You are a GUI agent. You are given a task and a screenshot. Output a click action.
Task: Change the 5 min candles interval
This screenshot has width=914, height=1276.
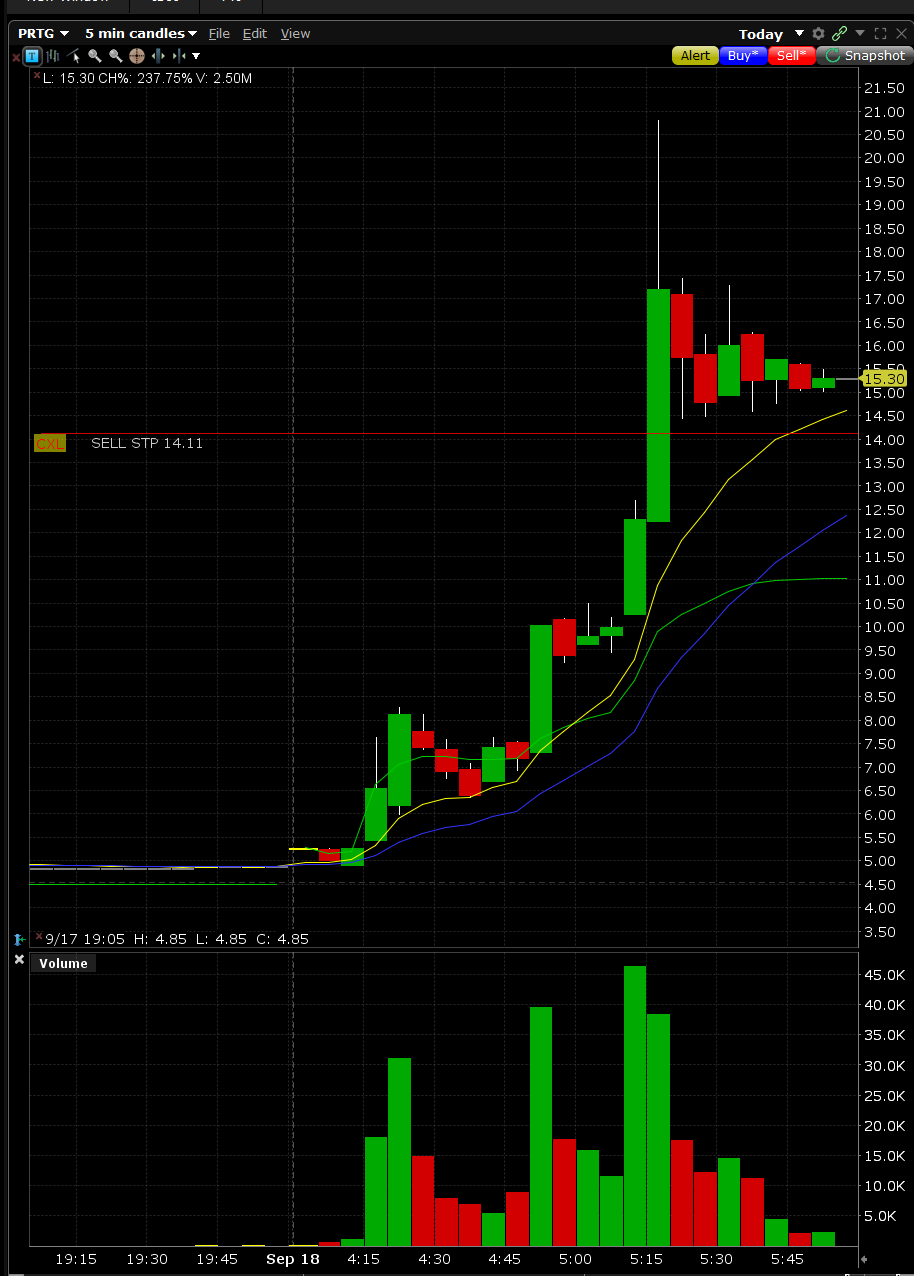tap(140, 34)
